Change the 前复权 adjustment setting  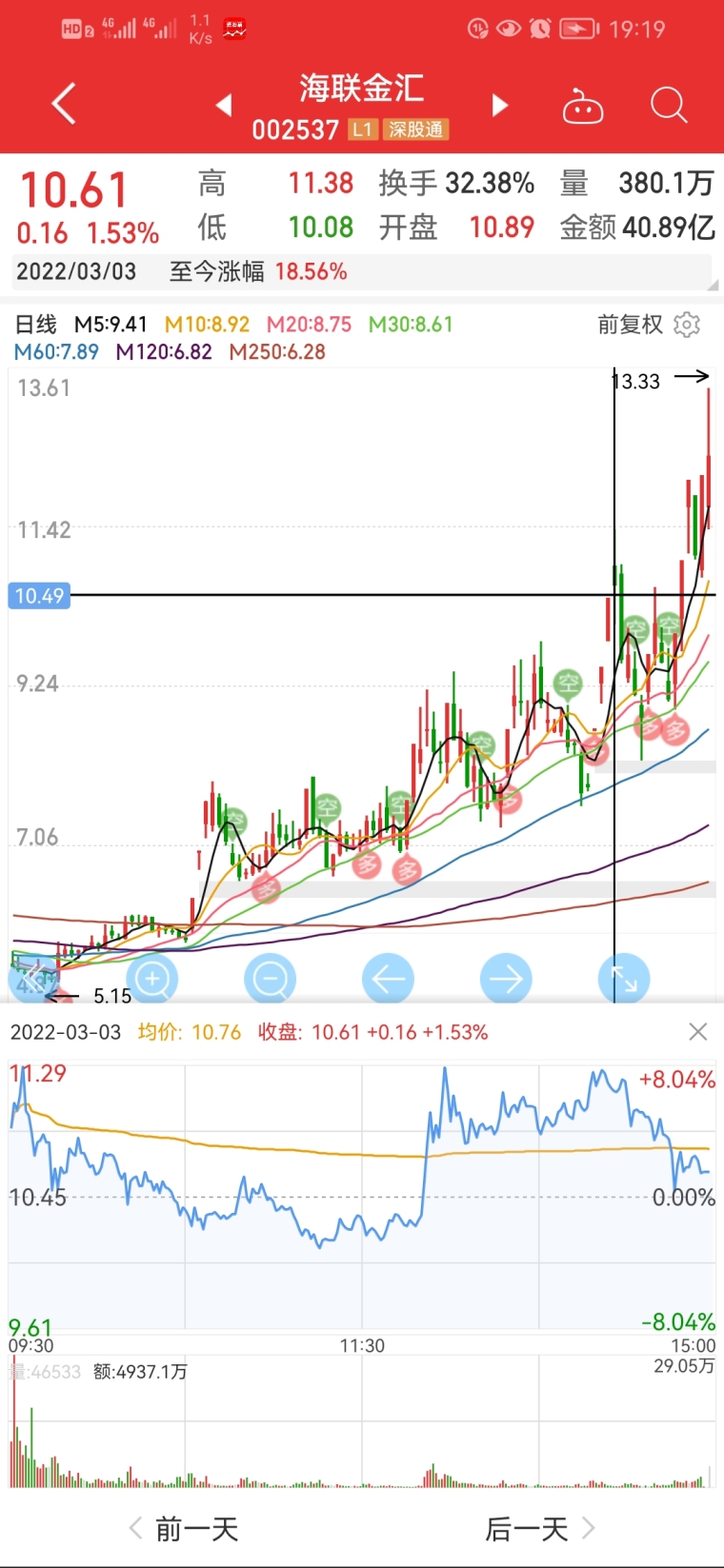click(630, 325)
